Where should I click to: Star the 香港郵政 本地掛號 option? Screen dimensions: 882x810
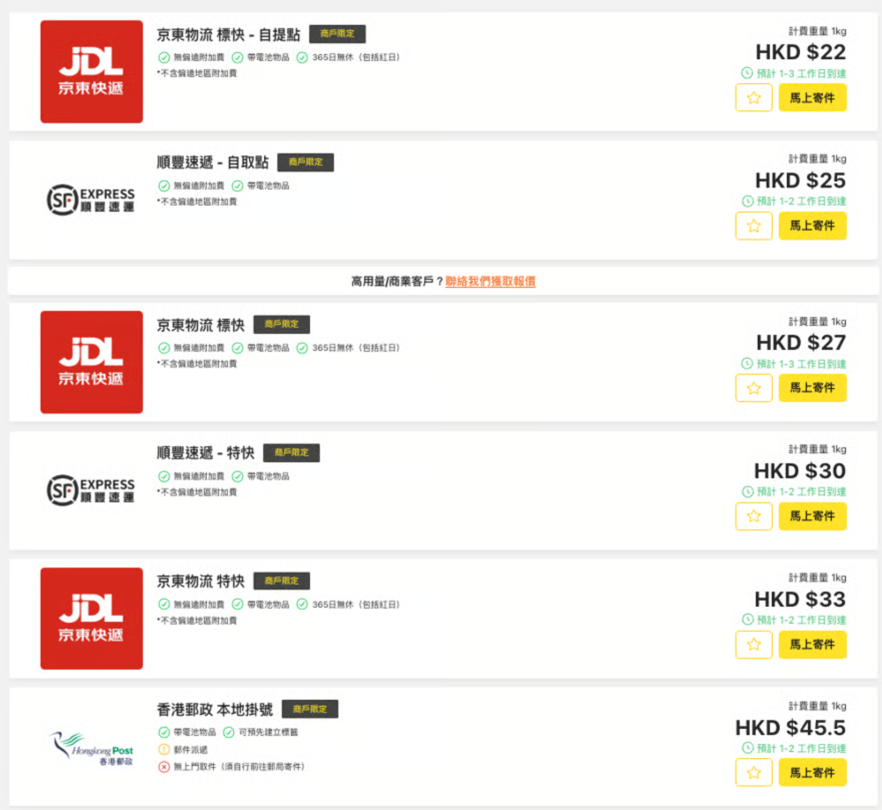[754, 773]
